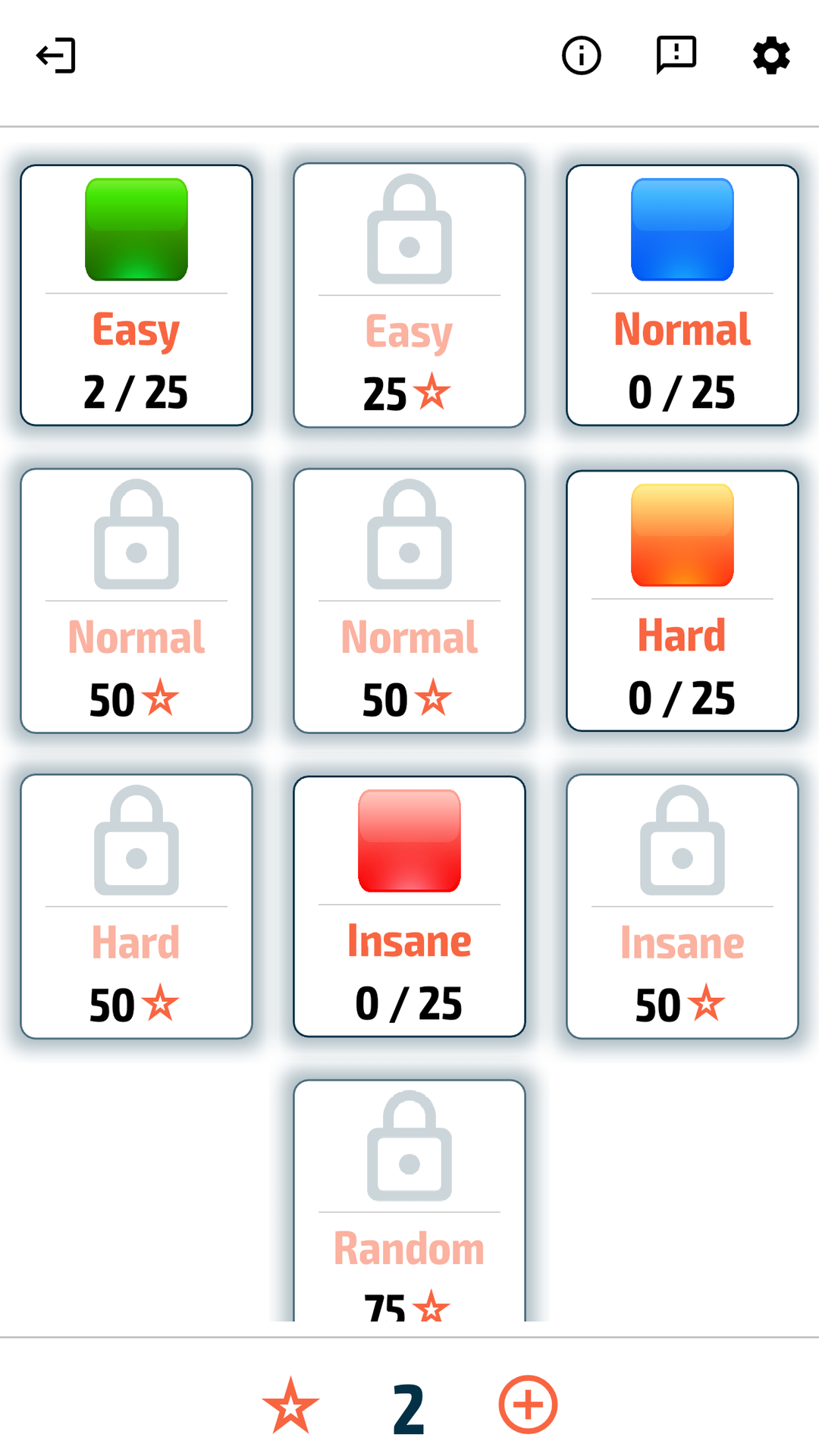This screenshot has height=1456, width=819.
Task: Tap the exit icon in the top bar
Action: (x=56, y=55)
